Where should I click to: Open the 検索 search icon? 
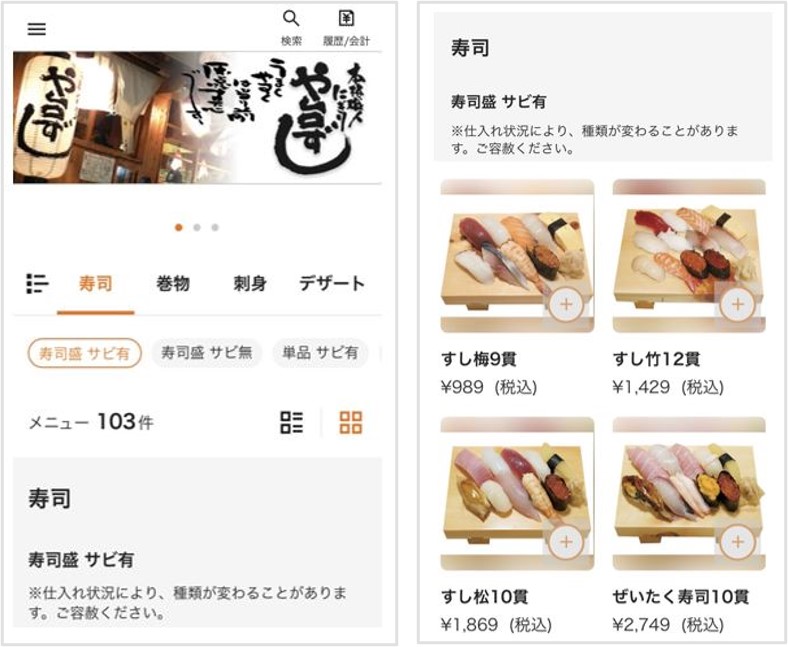(x=291, y=26)
